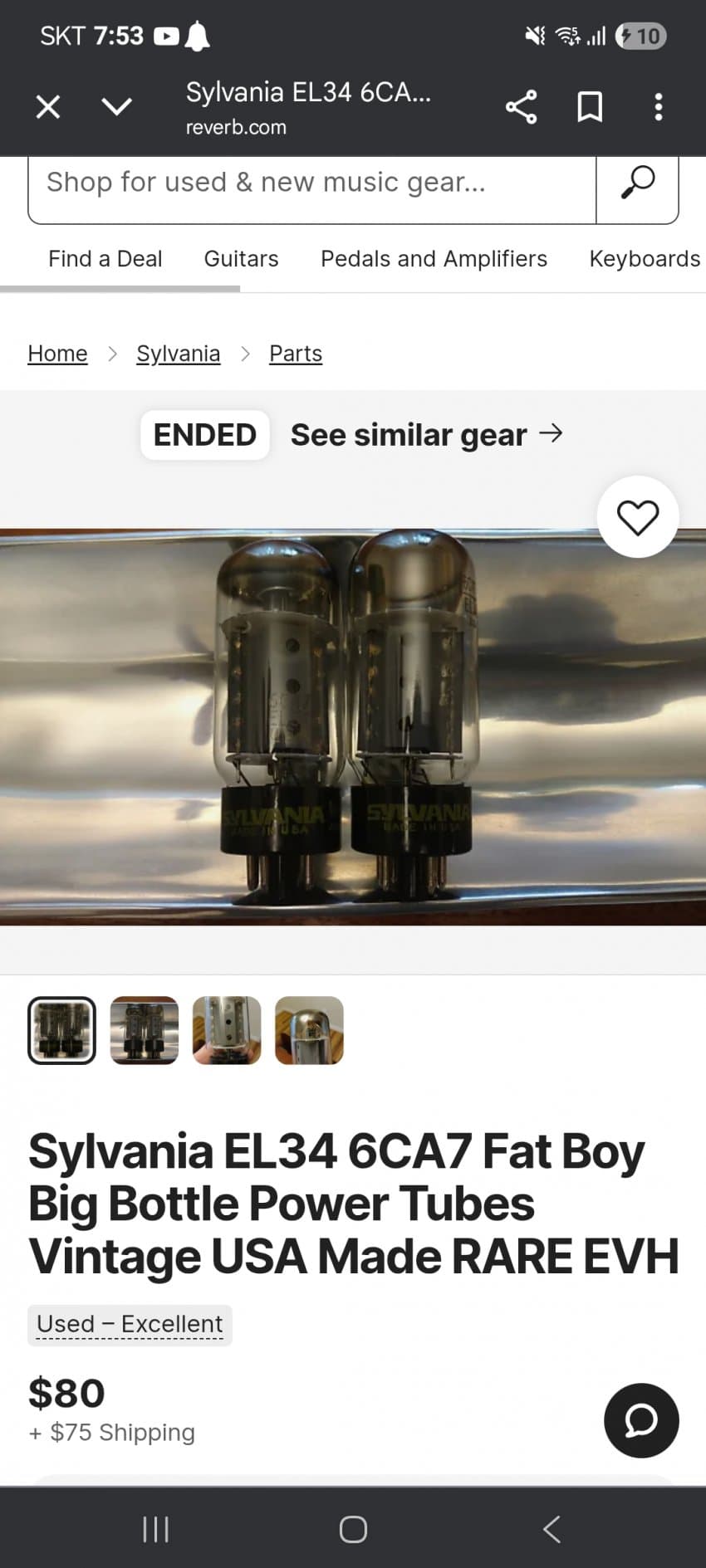Expand the tab dropdown chevron
This screenshot has width=706, height=1568.
116,107
